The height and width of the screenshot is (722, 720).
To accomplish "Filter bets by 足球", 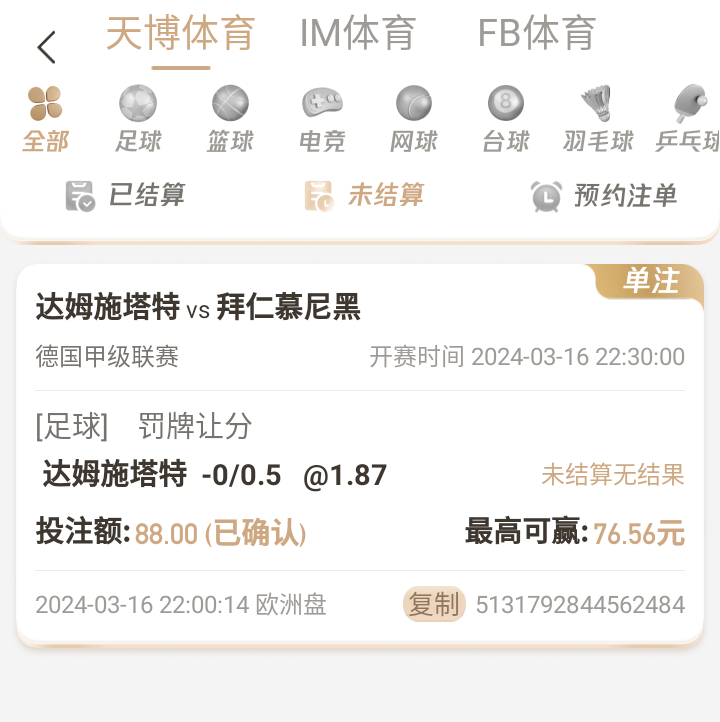I will 138,120.
